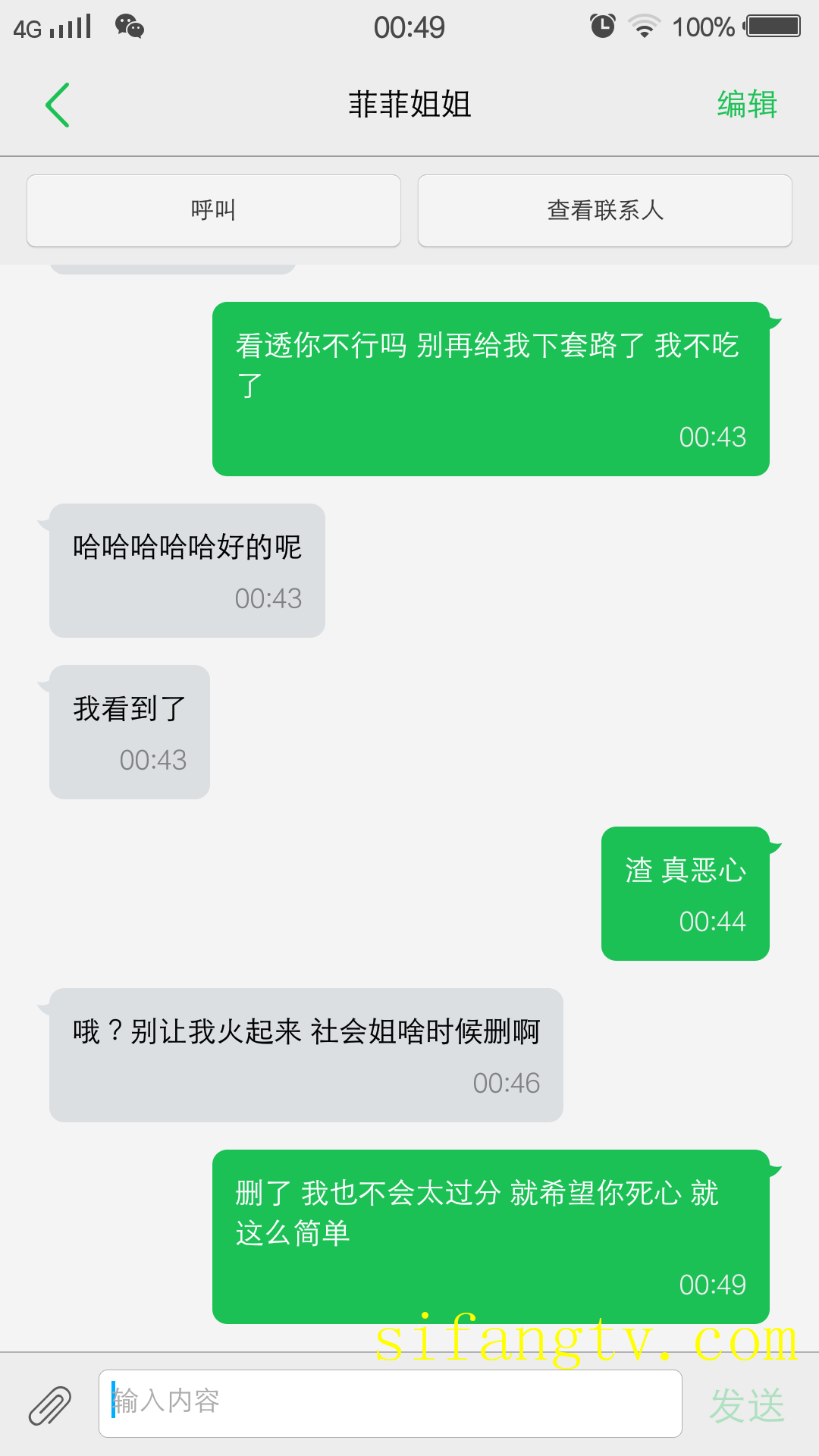819x1456 pixels.
Task: Tap 编辑 to edit the conversation
Action: 747,105
